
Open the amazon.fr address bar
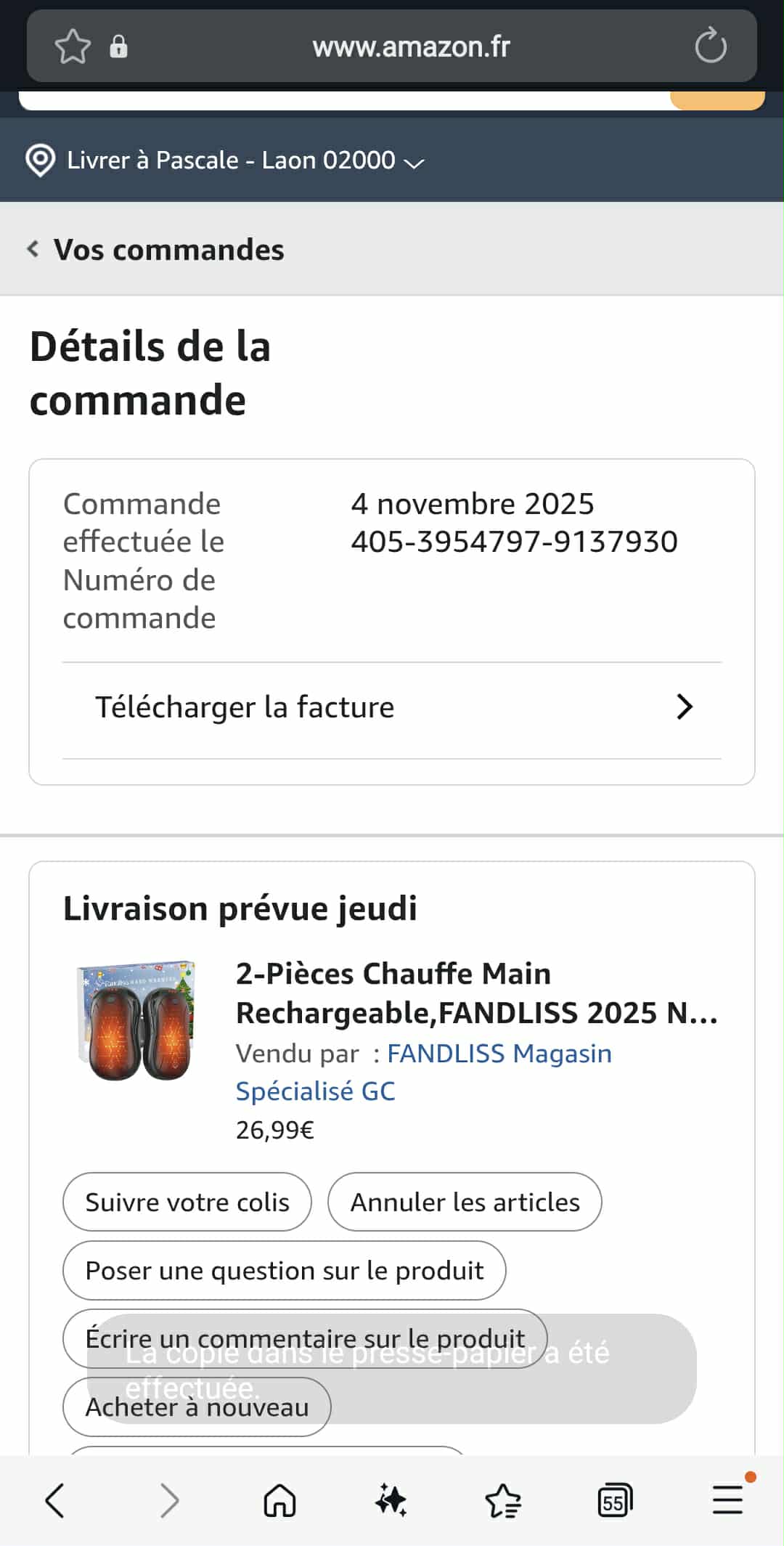[x=411, y=47]
